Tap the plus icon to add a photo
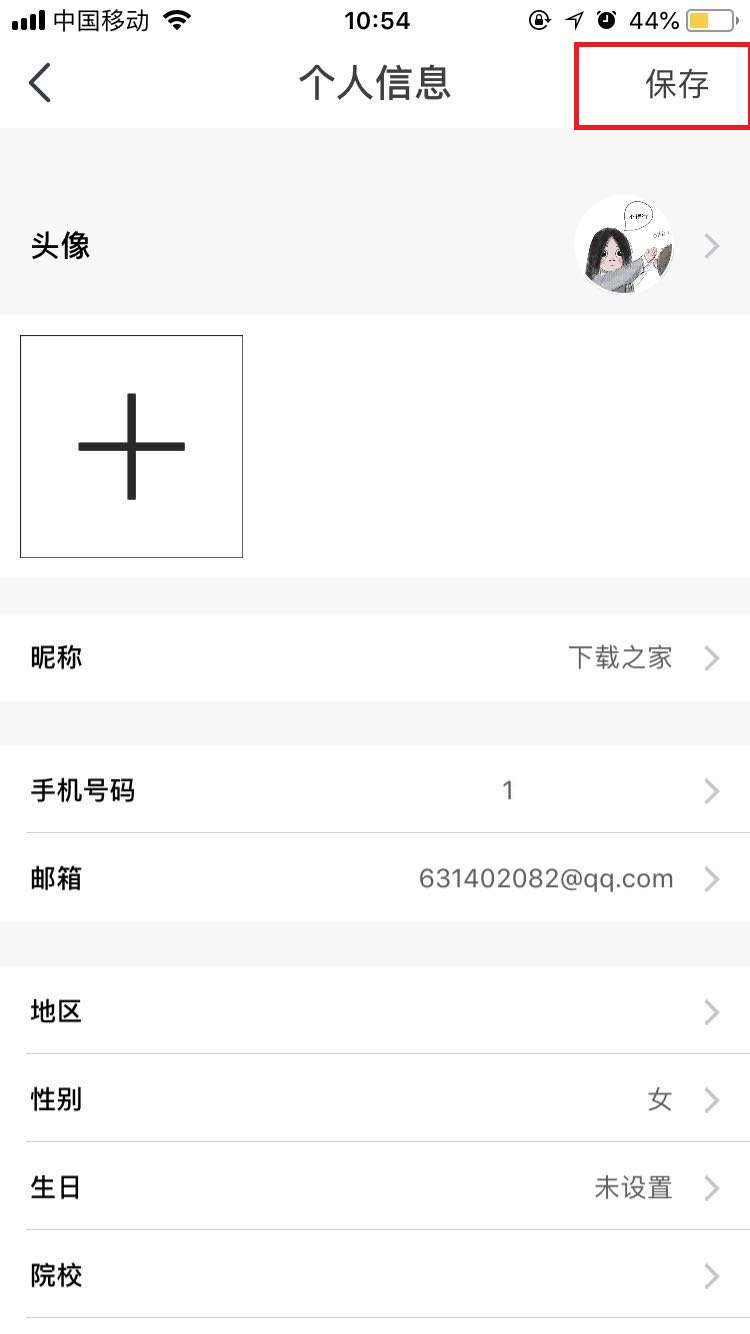Viewport: 750px width, 1334px height. click(x=131, y=446)
